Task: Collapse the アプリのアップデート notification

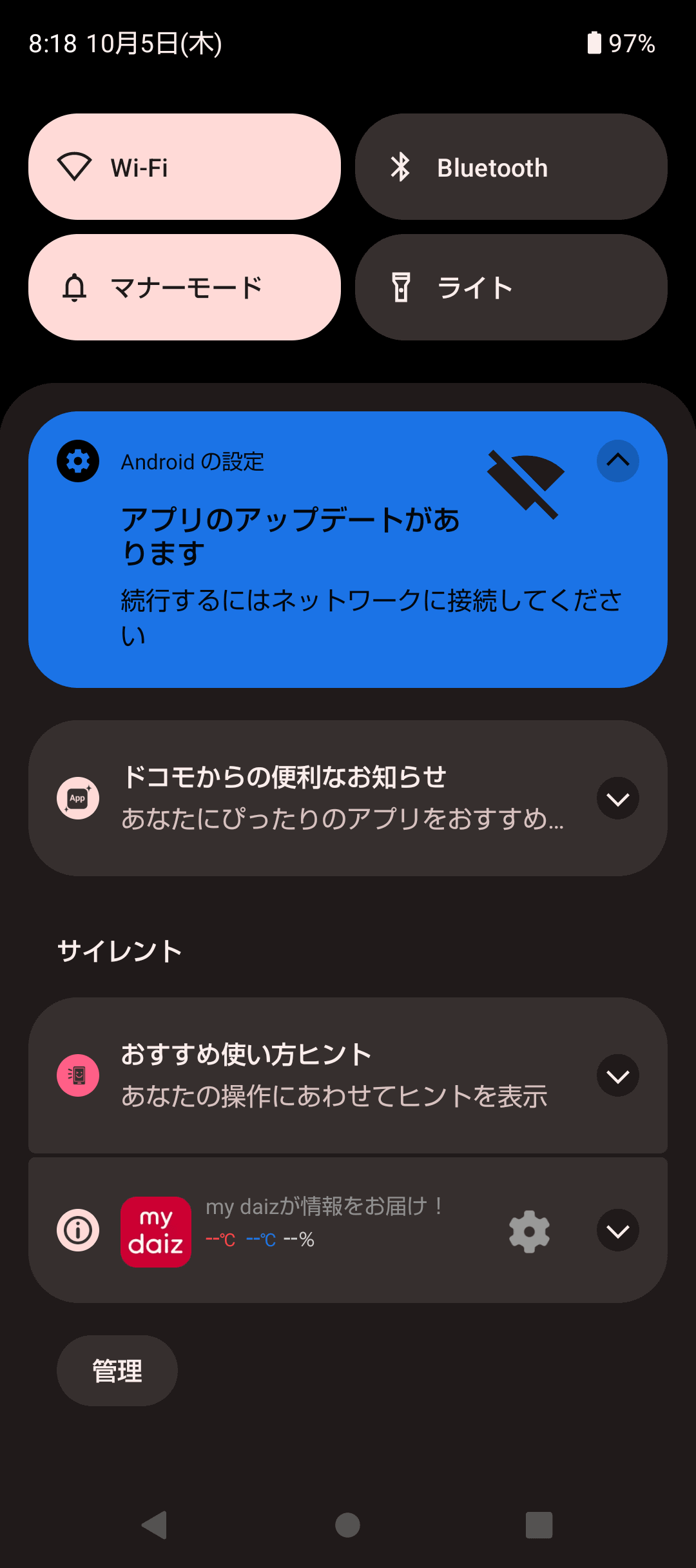Action: coord(617,461)
